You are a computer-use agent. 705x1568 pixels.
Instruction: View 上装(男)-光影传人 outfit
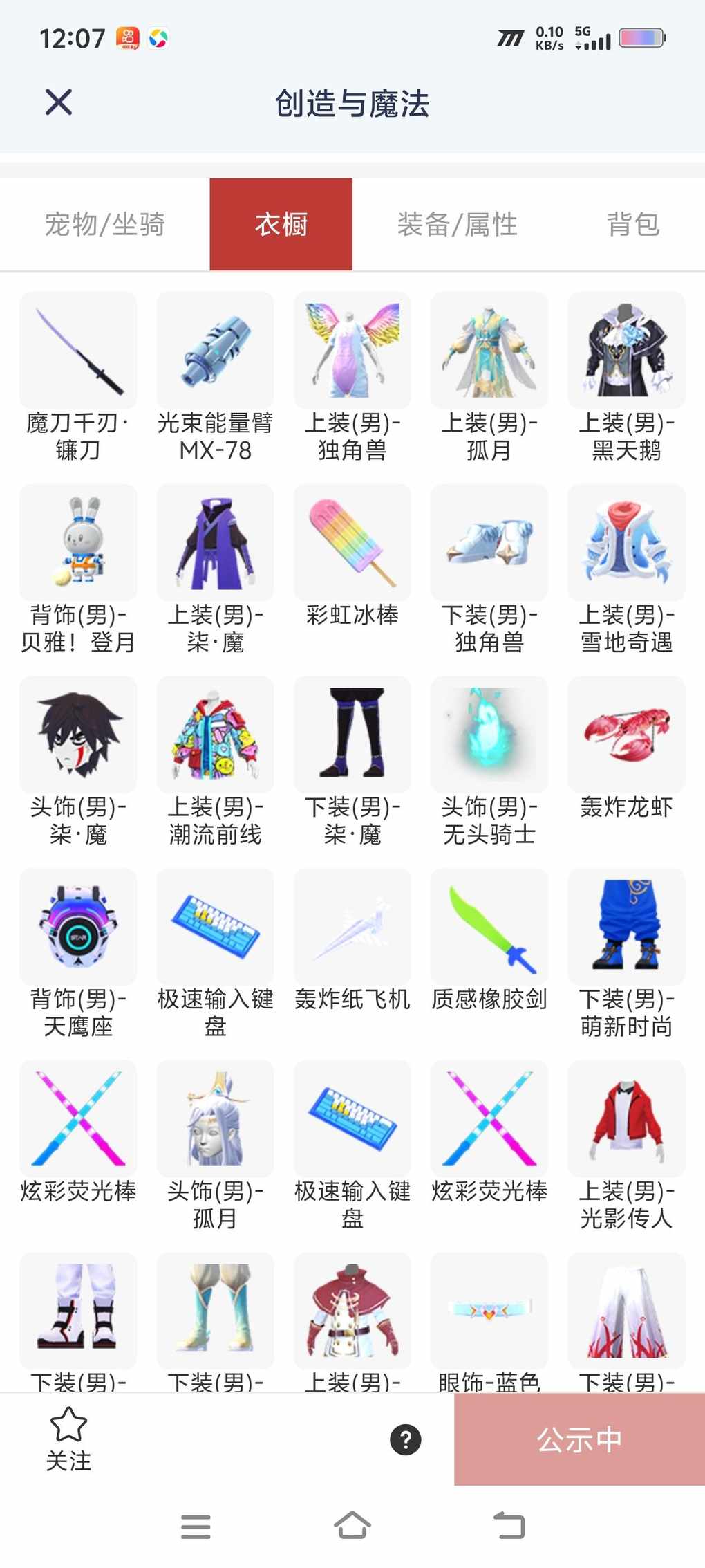point(626,1119)
